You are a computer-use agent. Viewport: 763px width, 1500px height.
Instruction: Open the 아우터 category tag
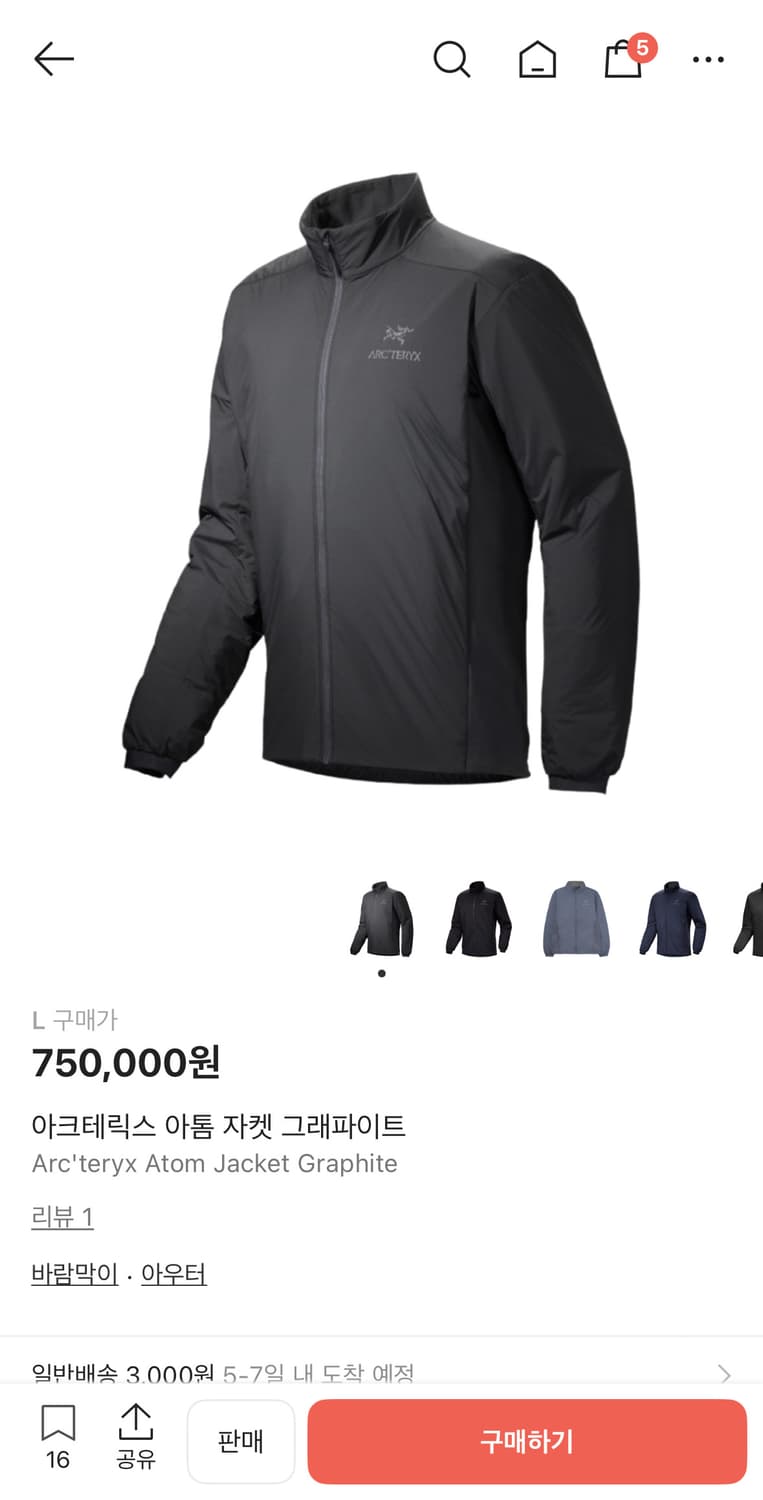174,1274
